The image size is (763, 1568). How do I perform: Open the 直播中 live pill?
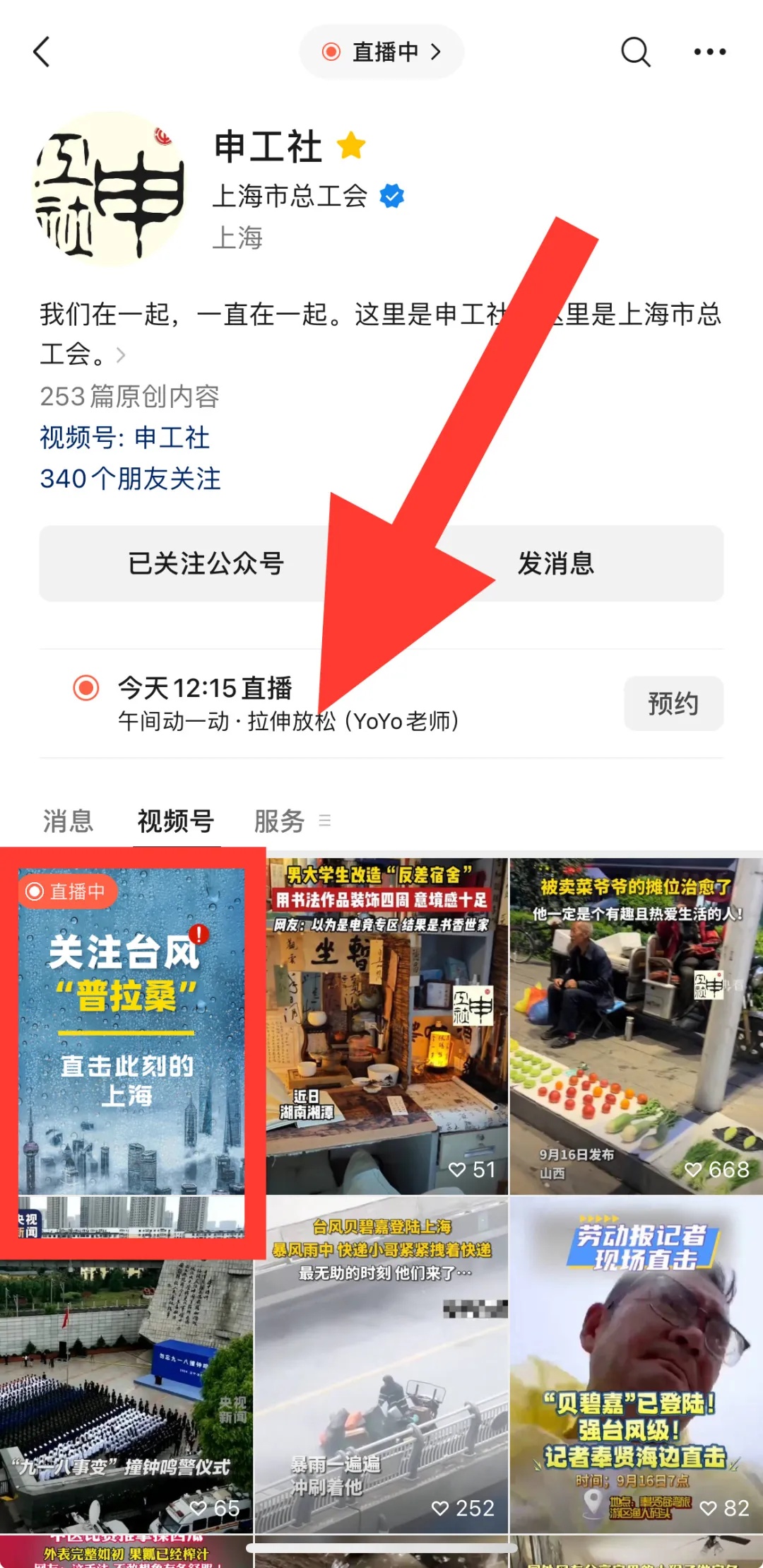[x=381, y=52]
